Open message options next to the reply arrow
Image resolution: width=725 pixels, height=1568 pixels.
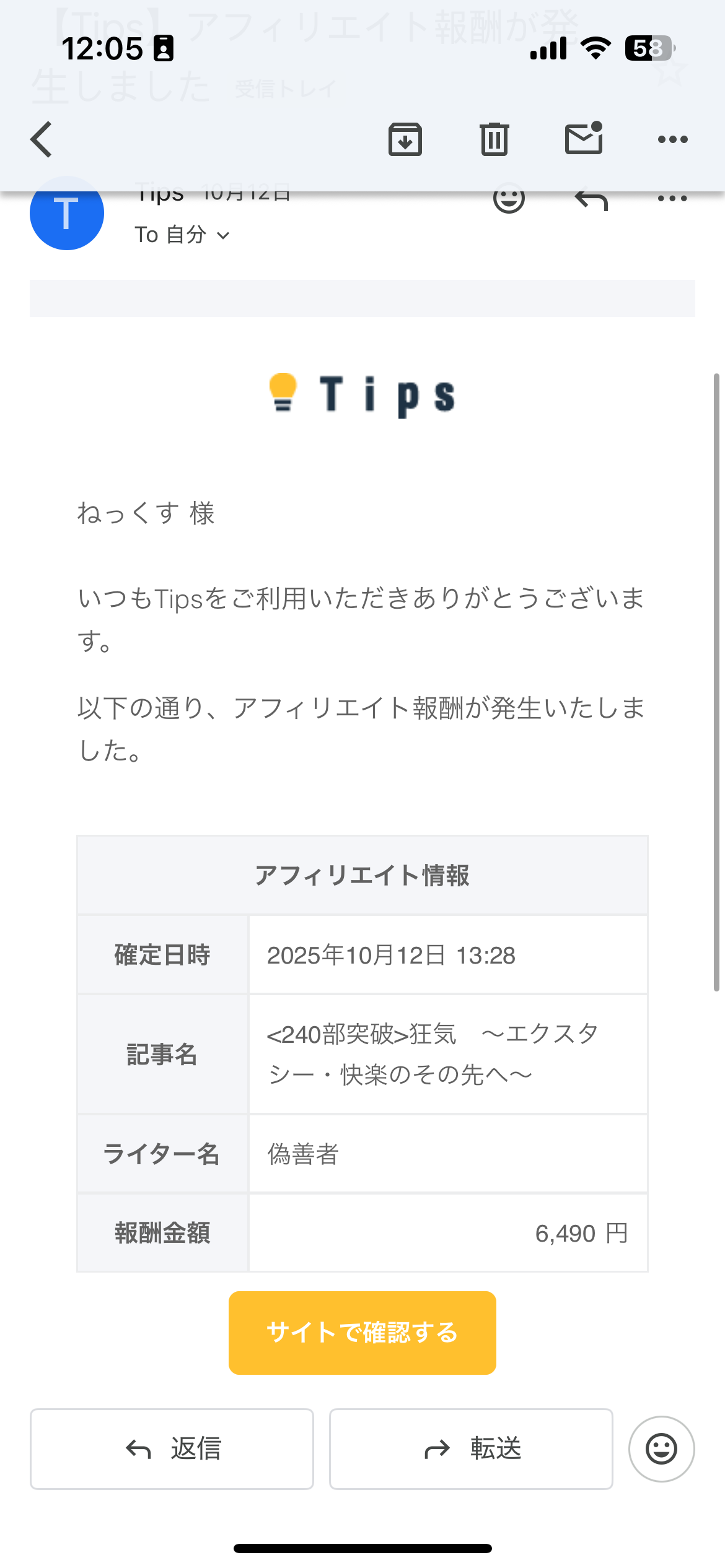coord(672,199)
